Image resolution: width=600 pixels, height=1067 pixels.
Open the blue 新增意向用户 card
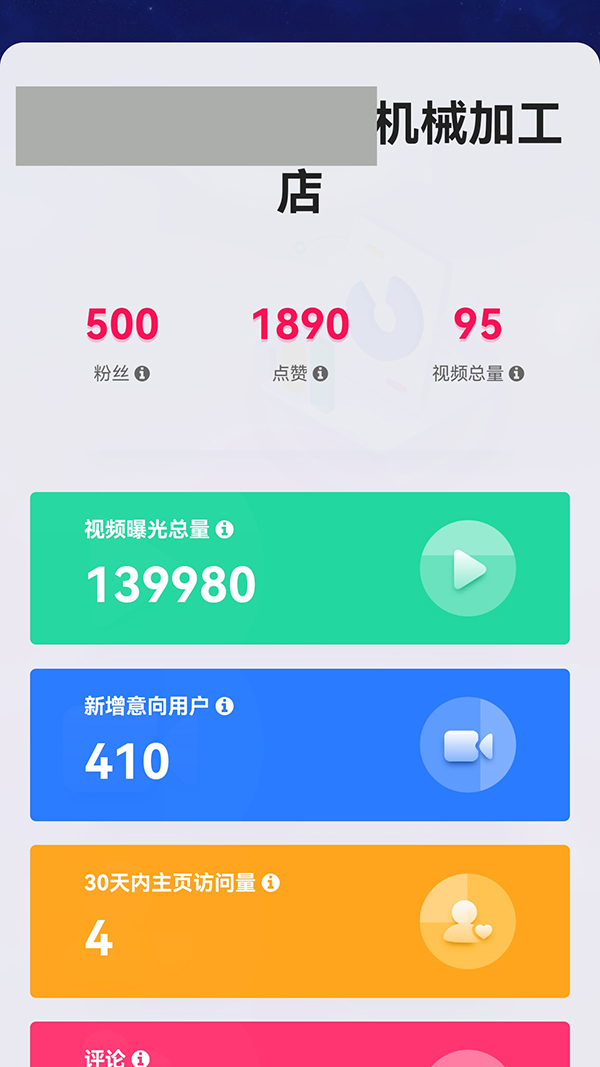(x=300, y=745)
